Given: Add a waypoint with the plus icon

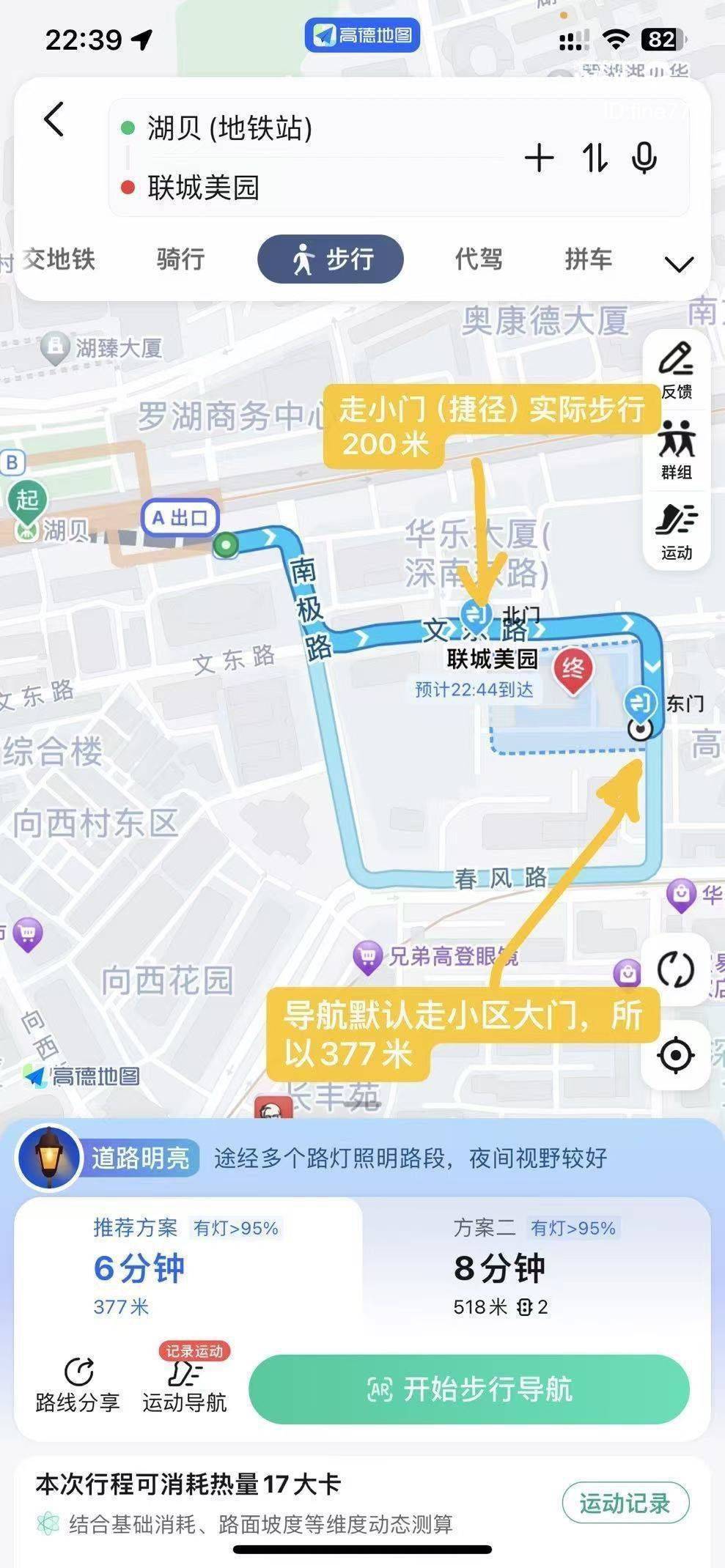Looking at the screenshot, I should point(539,158).
